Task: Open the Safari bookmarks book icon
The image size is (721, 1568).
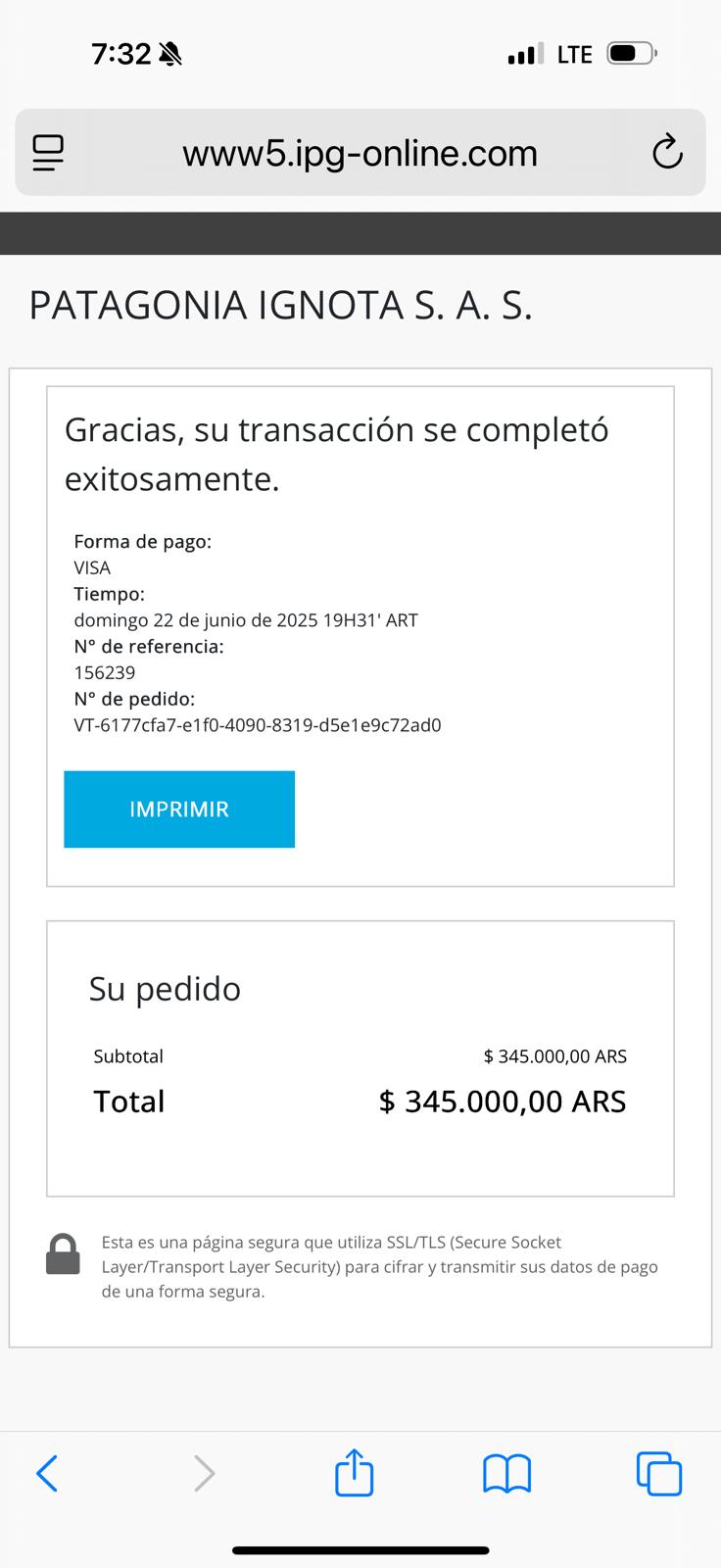Action: pyautogui.click(x=506, y=1473)
